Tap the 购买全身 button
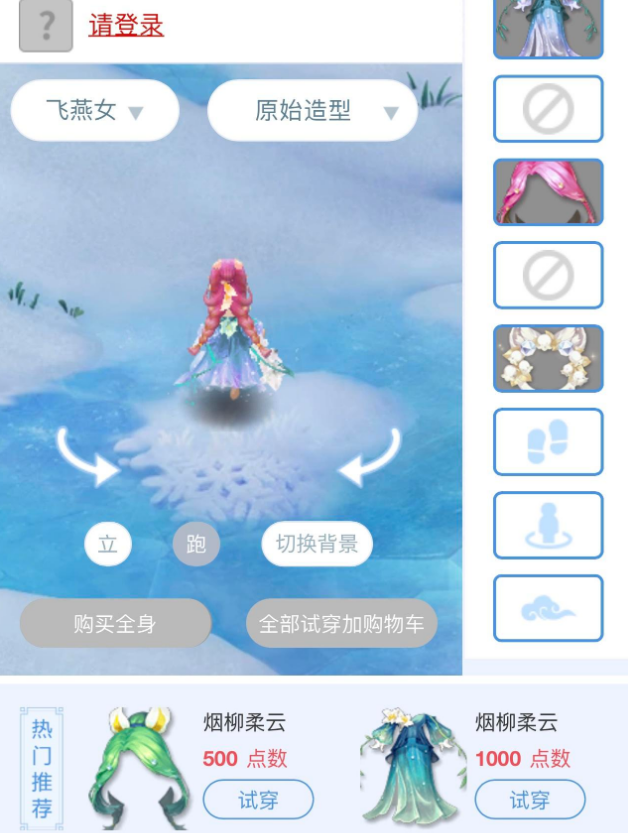Screen dimensions: 628x833 pyautogui.click(x=115, y=624)
